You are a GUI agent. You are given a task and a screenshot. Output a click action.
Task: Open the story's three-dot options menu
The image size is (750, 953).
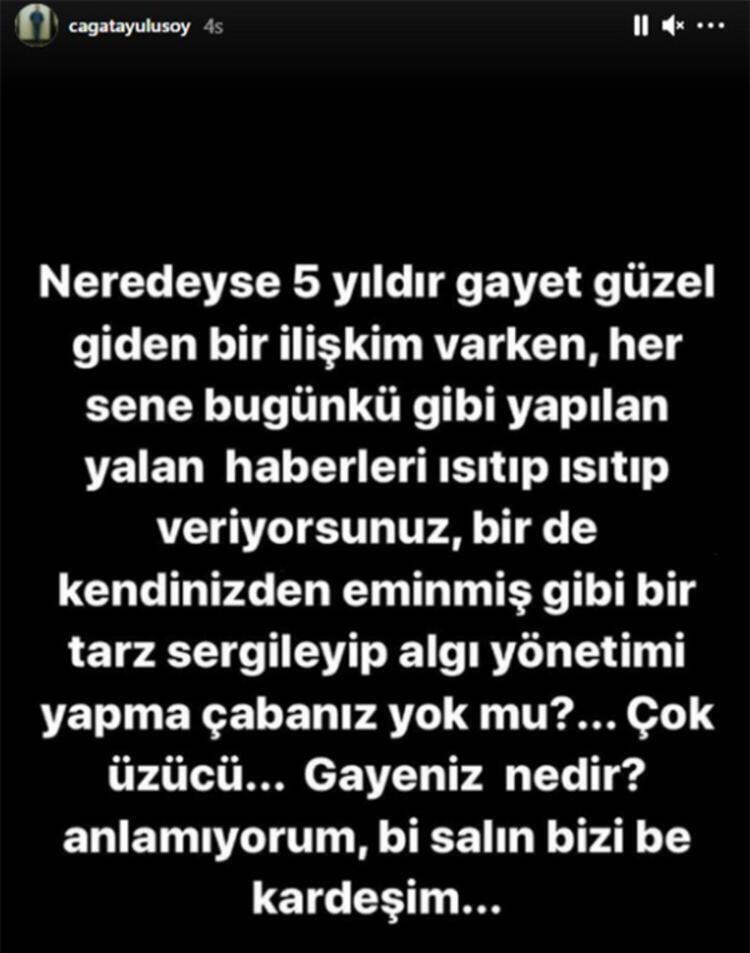[x=714, y=27]
